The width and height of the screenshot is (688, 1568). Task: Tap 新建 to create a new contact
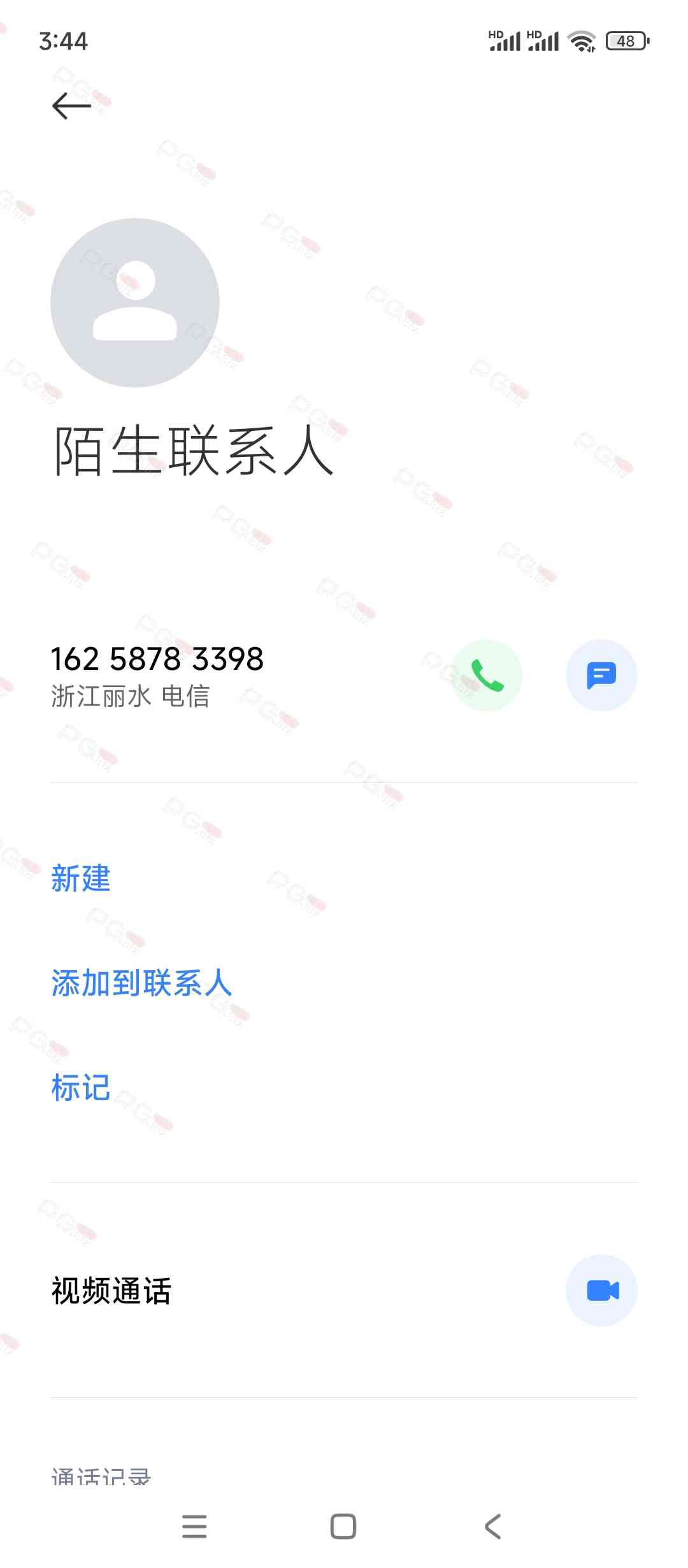(81, 879)
